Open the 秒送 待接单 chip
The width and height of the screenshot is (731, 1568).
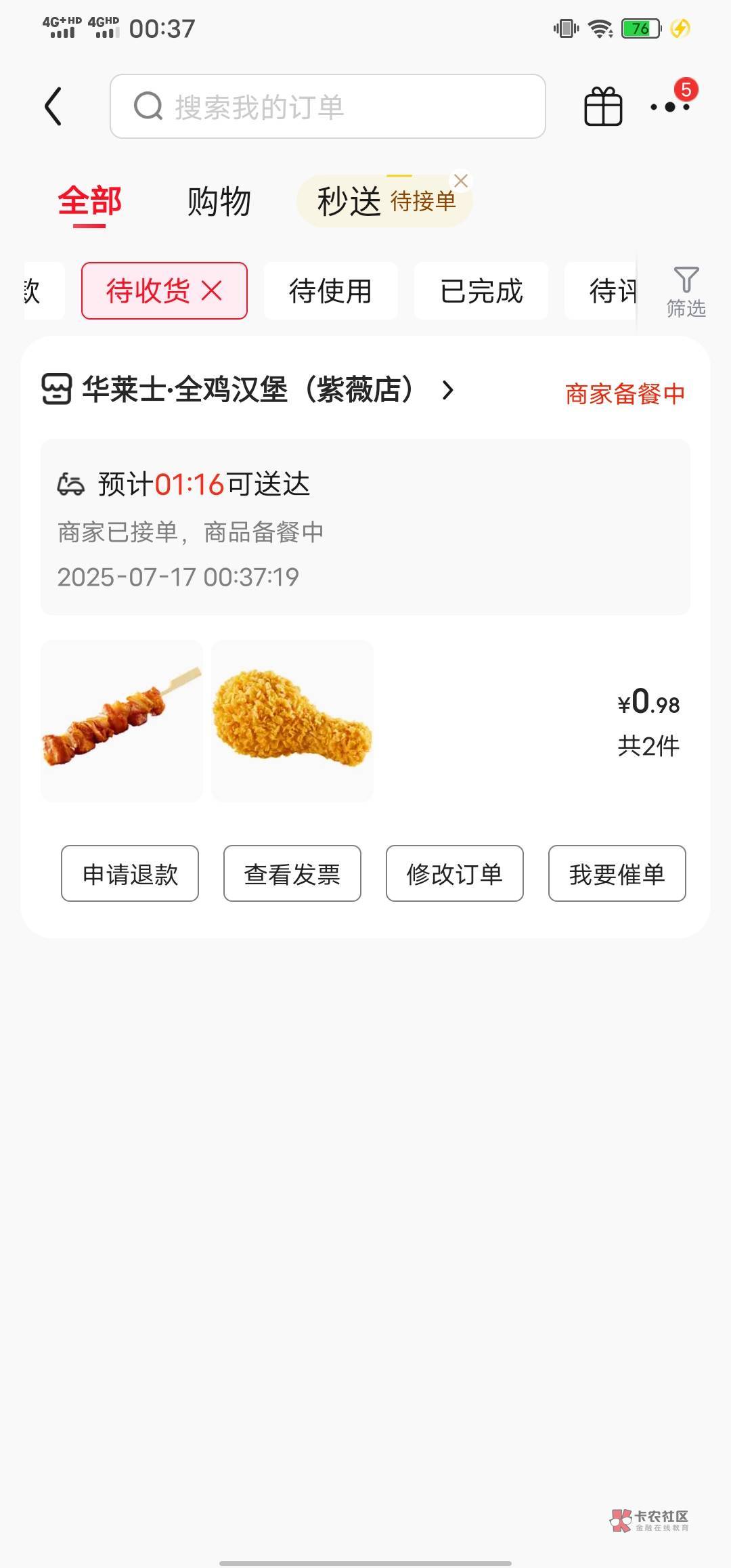[379, 202]
